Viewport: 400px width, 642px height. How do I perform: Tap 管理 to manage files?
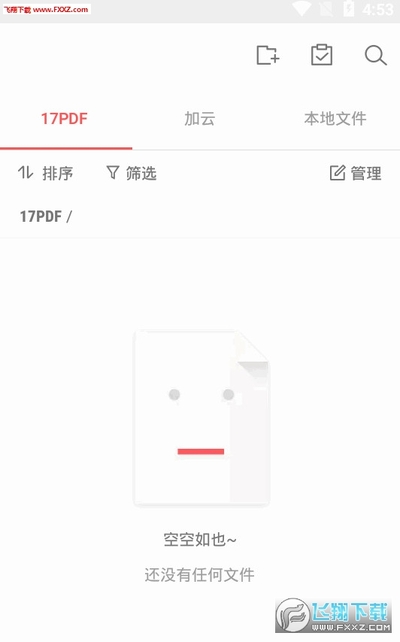click(355, 173)
